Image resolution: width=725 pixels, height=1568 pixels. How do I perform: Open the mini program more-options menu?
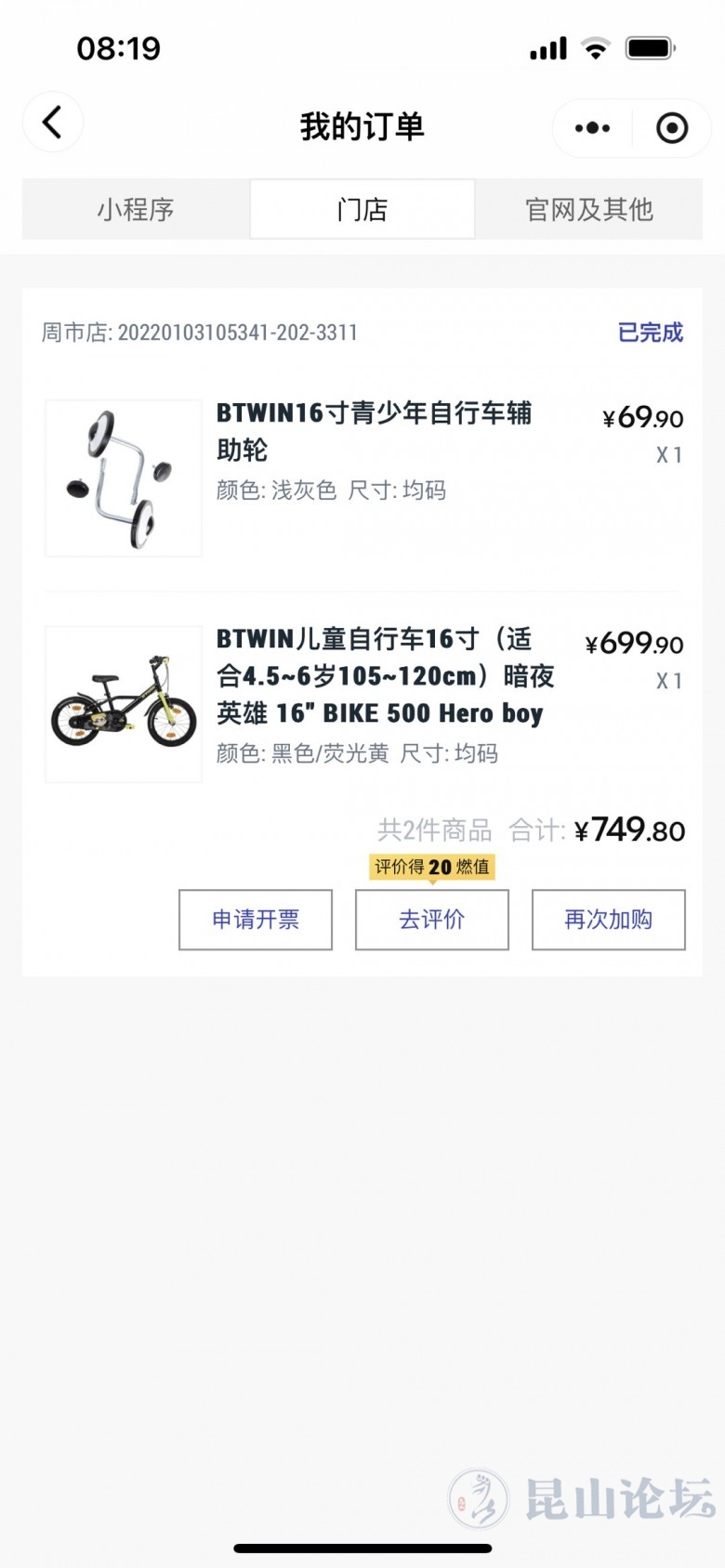click(592, 128)
